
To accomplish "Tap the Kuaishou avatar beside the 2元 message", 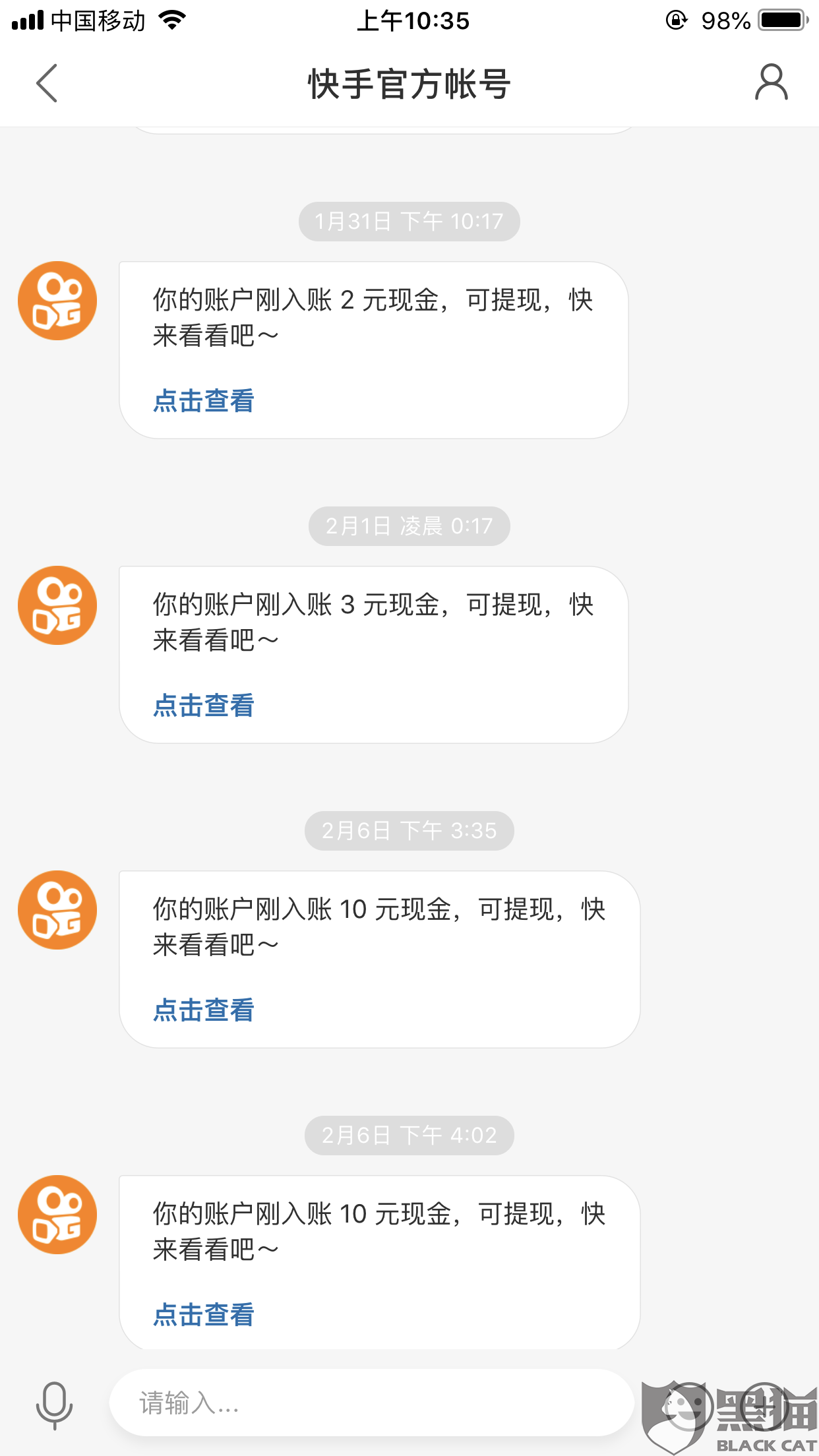I will [57, 300].
